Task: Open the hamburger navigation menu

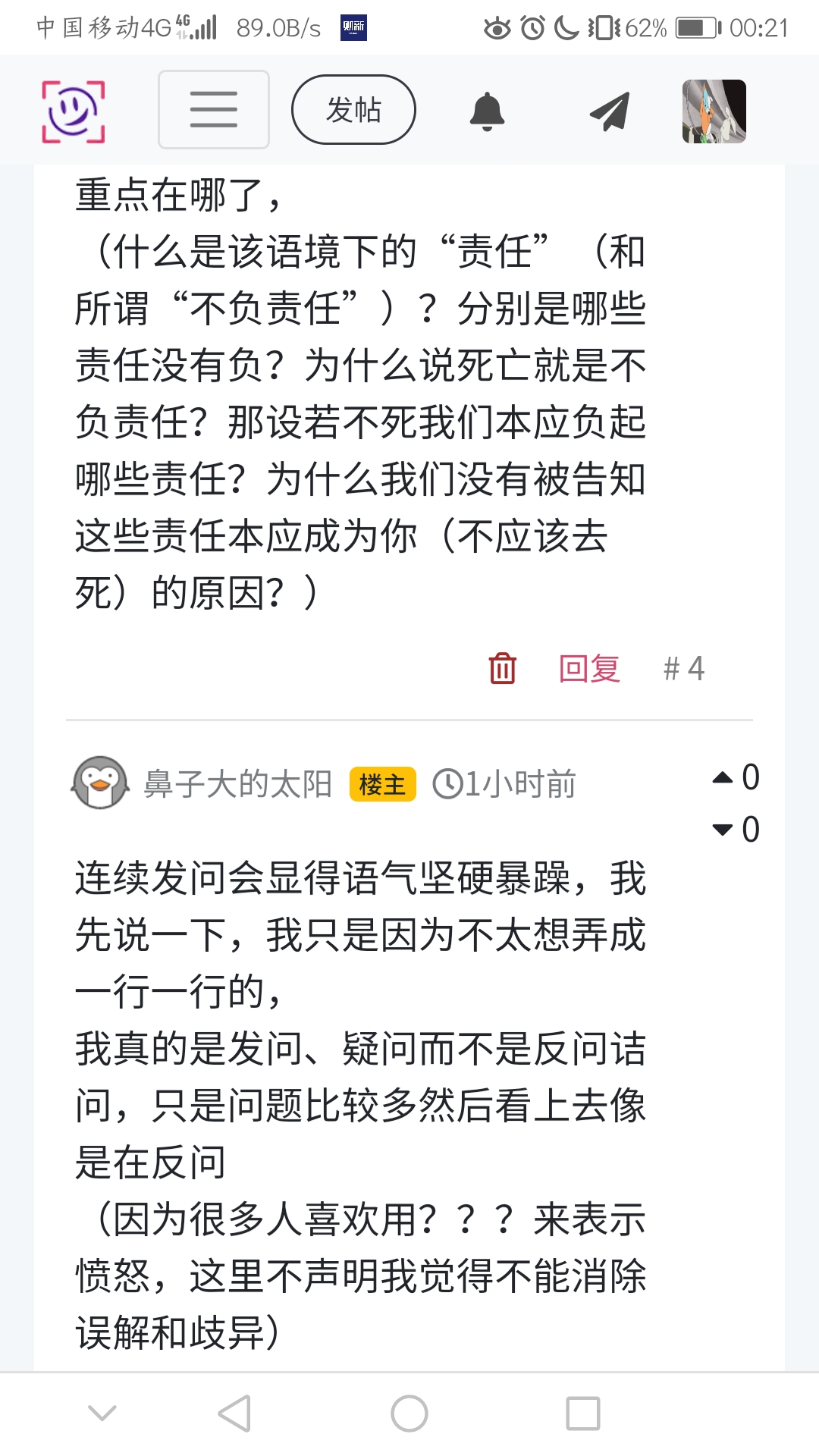Action: coord(214,110)
